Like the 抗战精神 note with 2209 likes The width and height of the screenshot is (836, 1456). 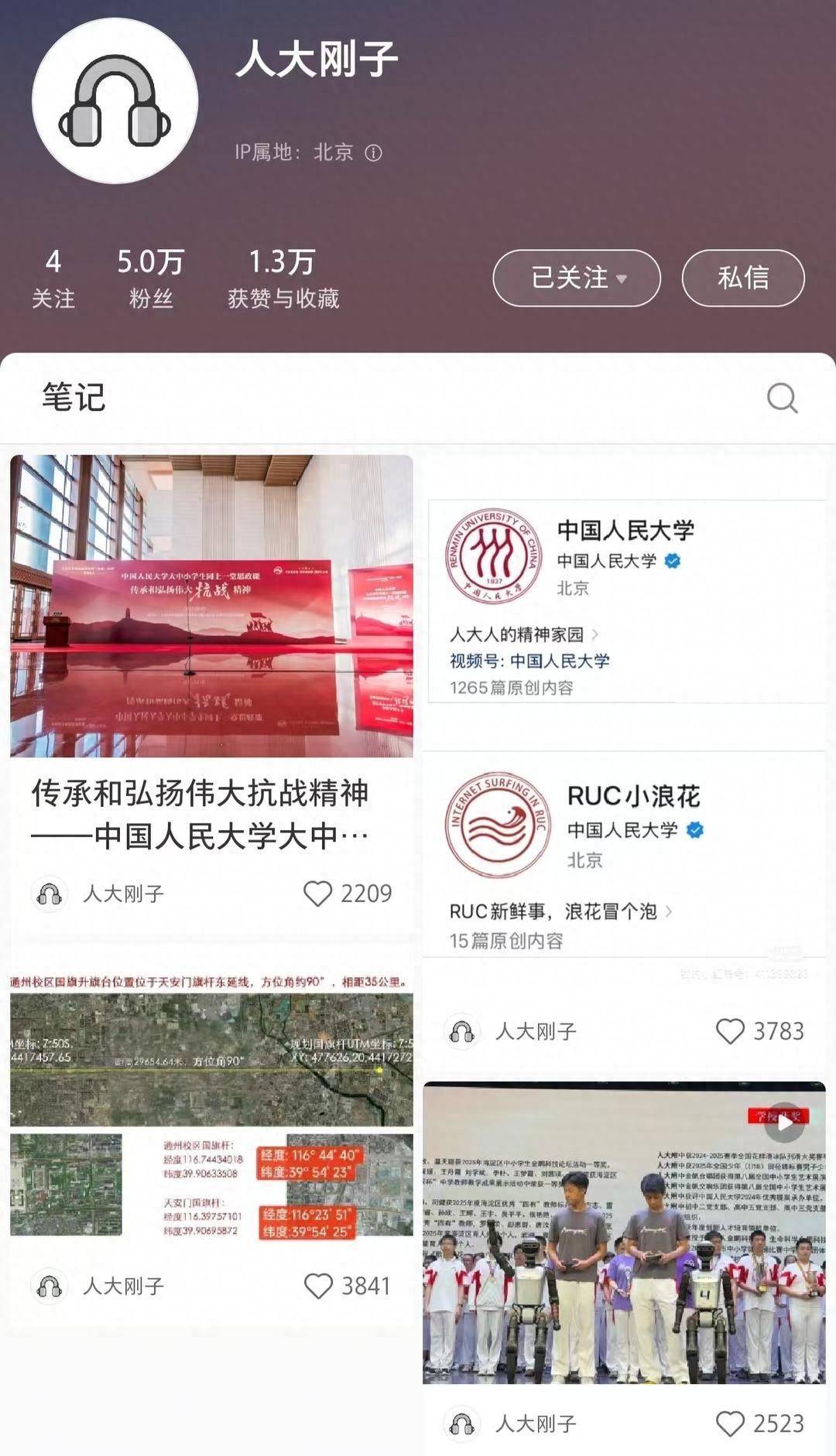tap(317, 894)
